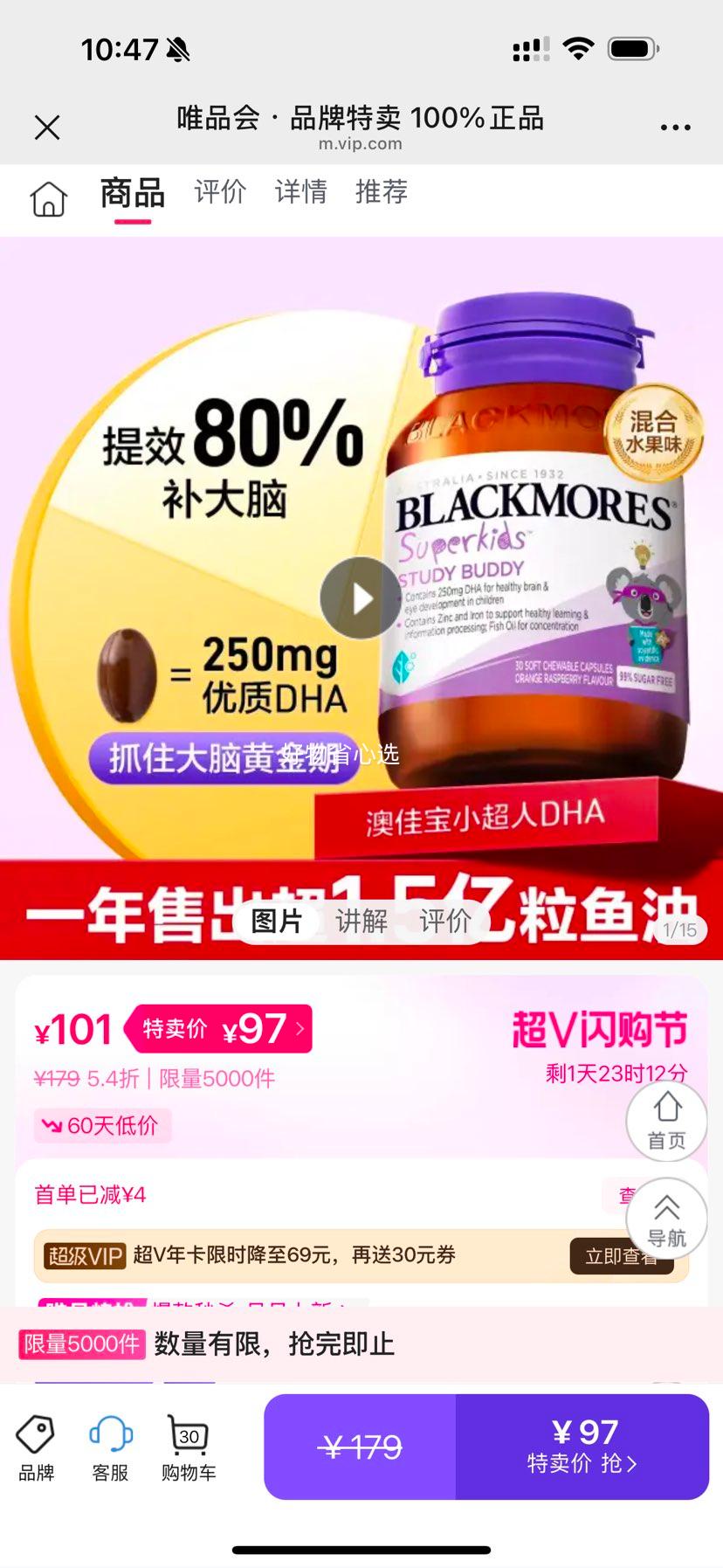Close the web page with X
Viewport: 723px width, 1568px height.
(x=47, y=128)
